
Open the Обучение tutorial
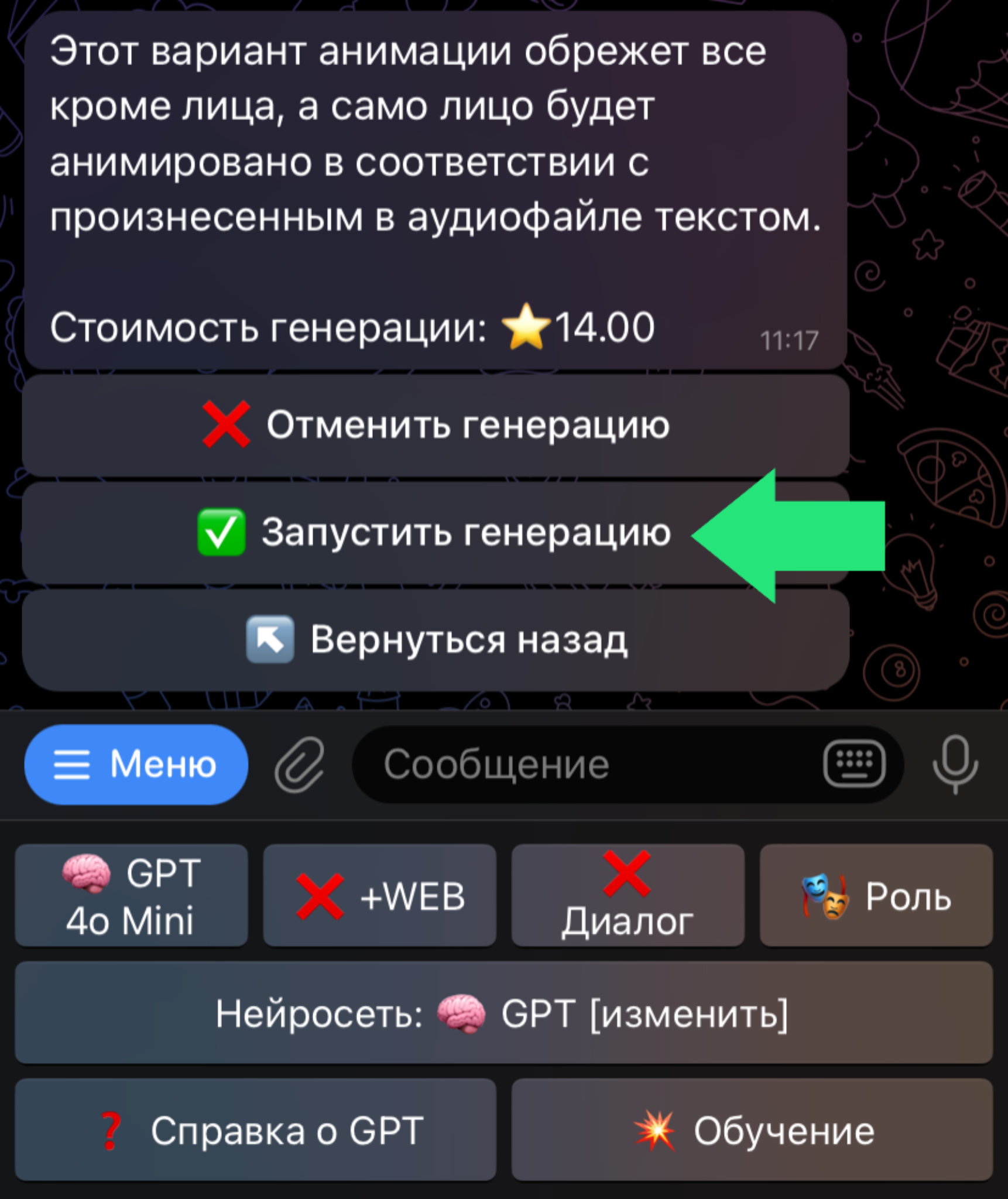752,1129
